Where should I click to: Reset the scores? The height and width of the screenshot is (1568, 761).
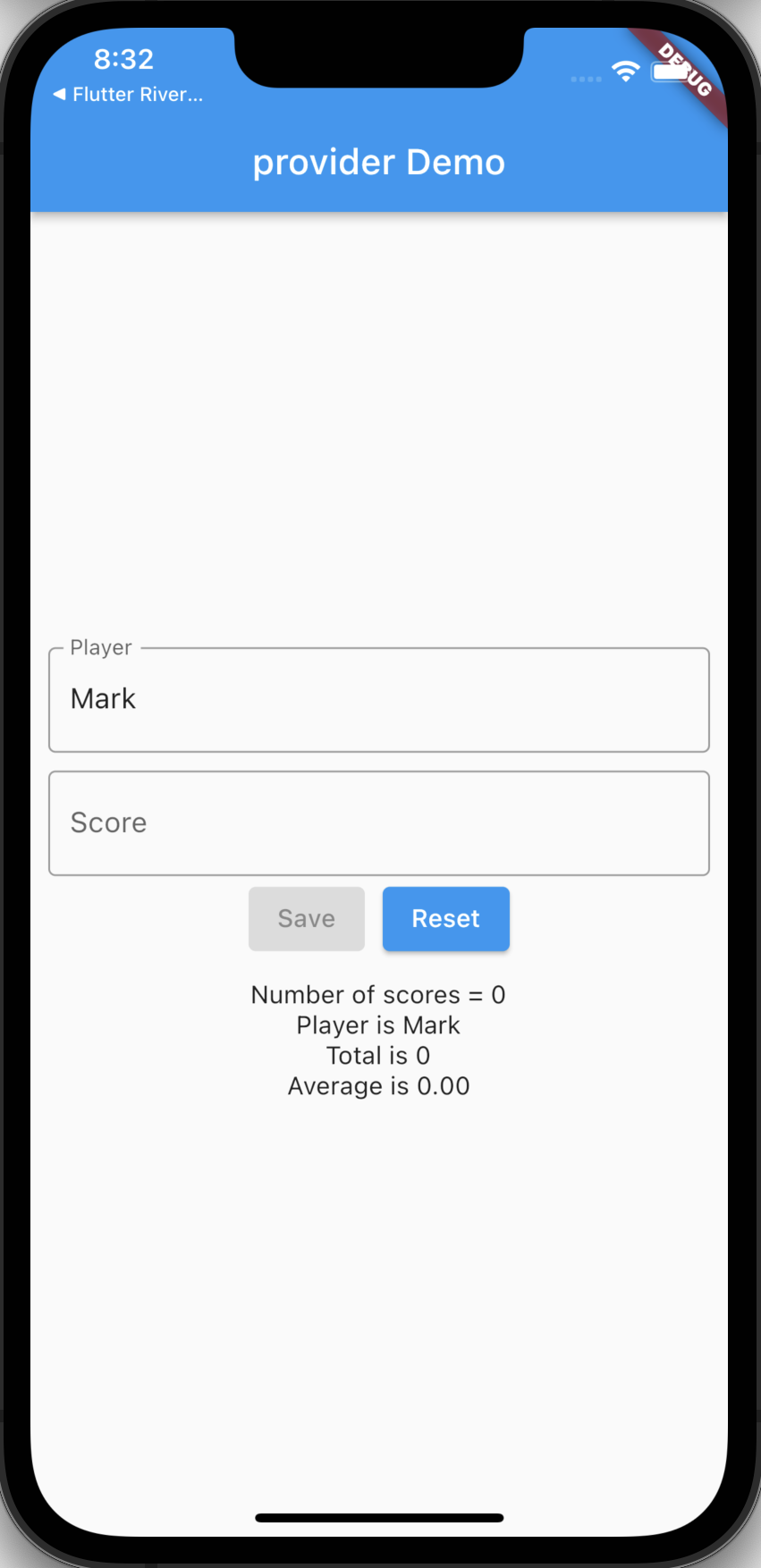(445, 918)
